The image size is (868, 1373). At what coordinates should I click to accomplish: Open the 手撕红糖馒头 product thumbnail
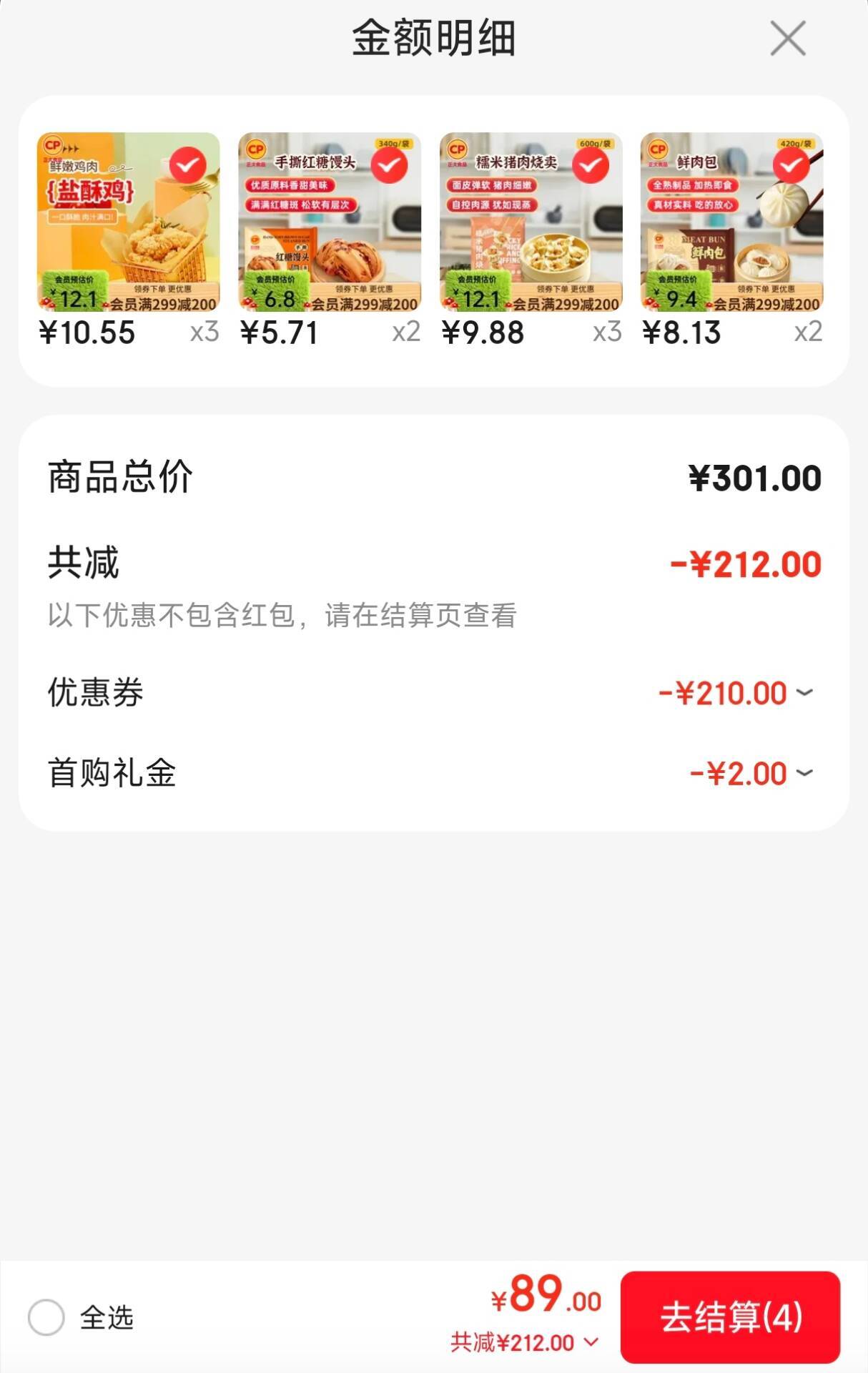(x=330, y=222)
